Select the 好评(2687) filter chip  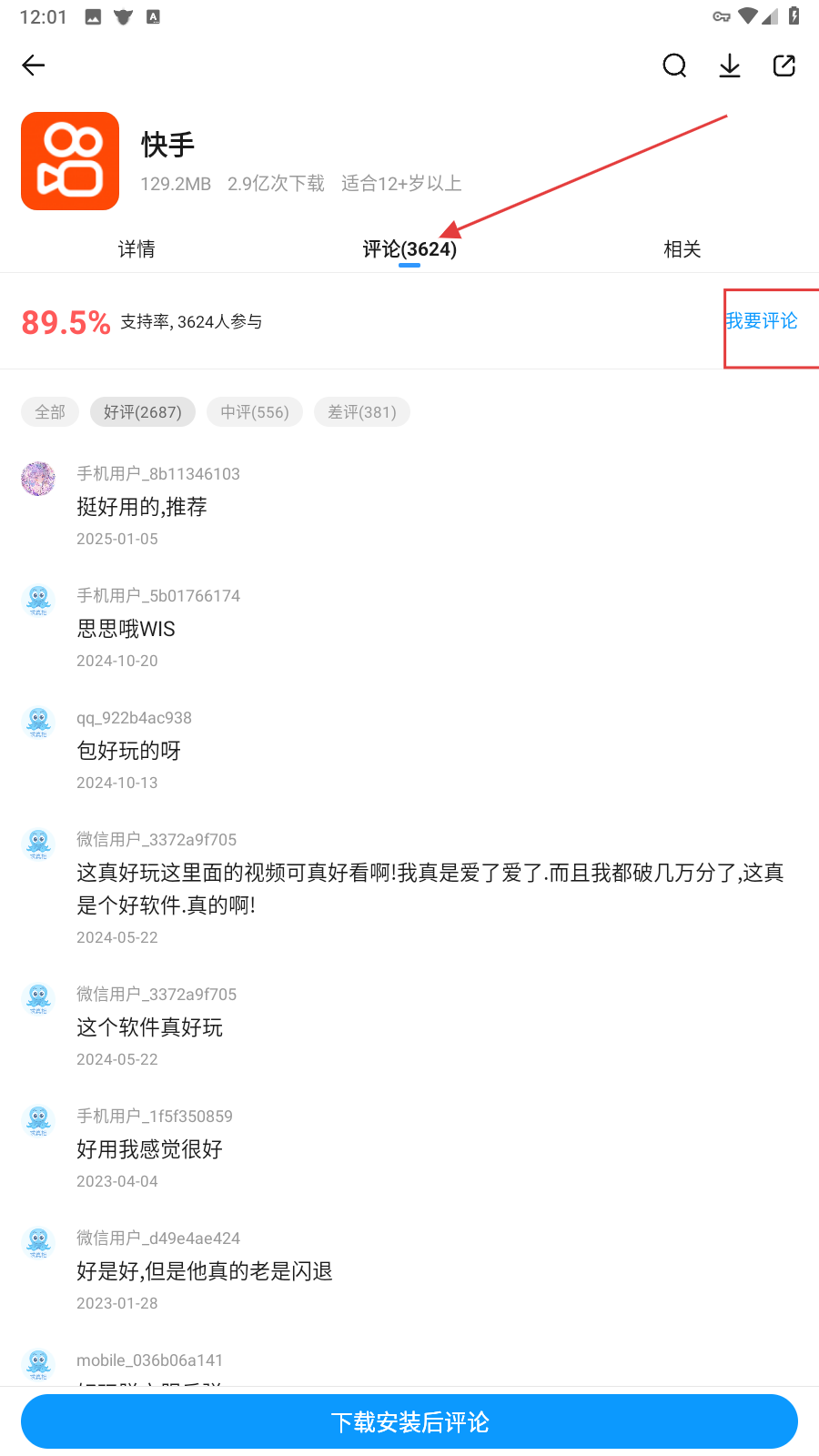[x=143, y=412]
